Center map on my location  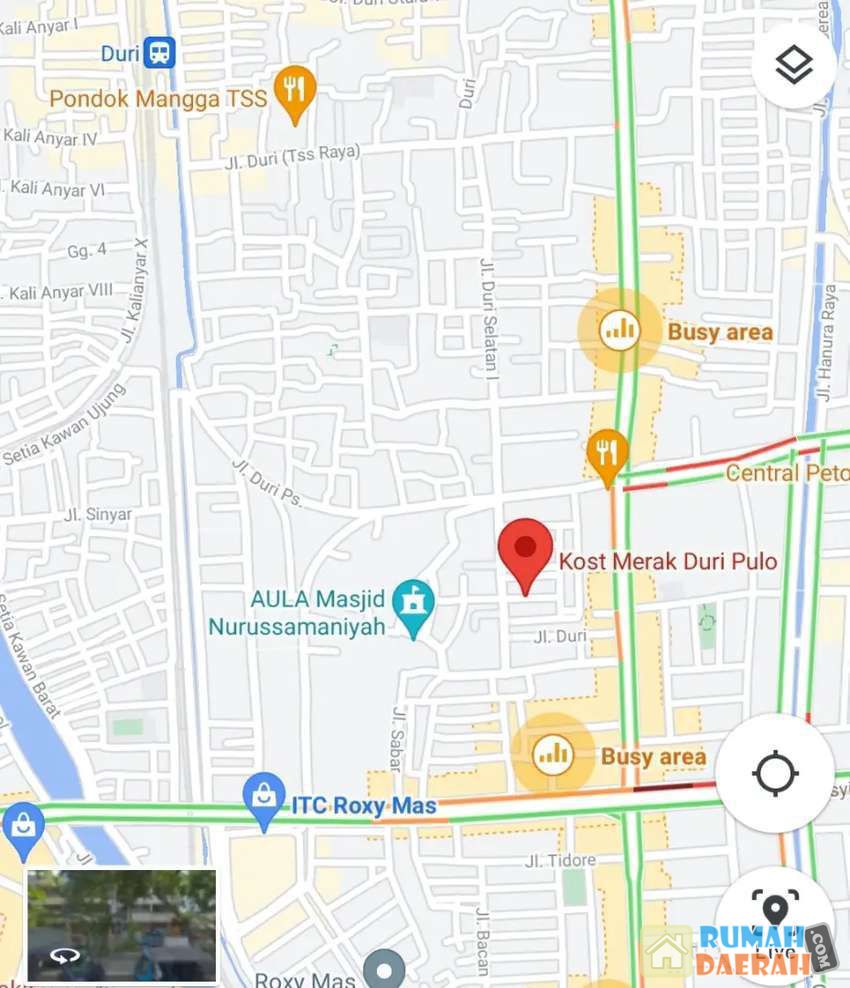point(775,773)
